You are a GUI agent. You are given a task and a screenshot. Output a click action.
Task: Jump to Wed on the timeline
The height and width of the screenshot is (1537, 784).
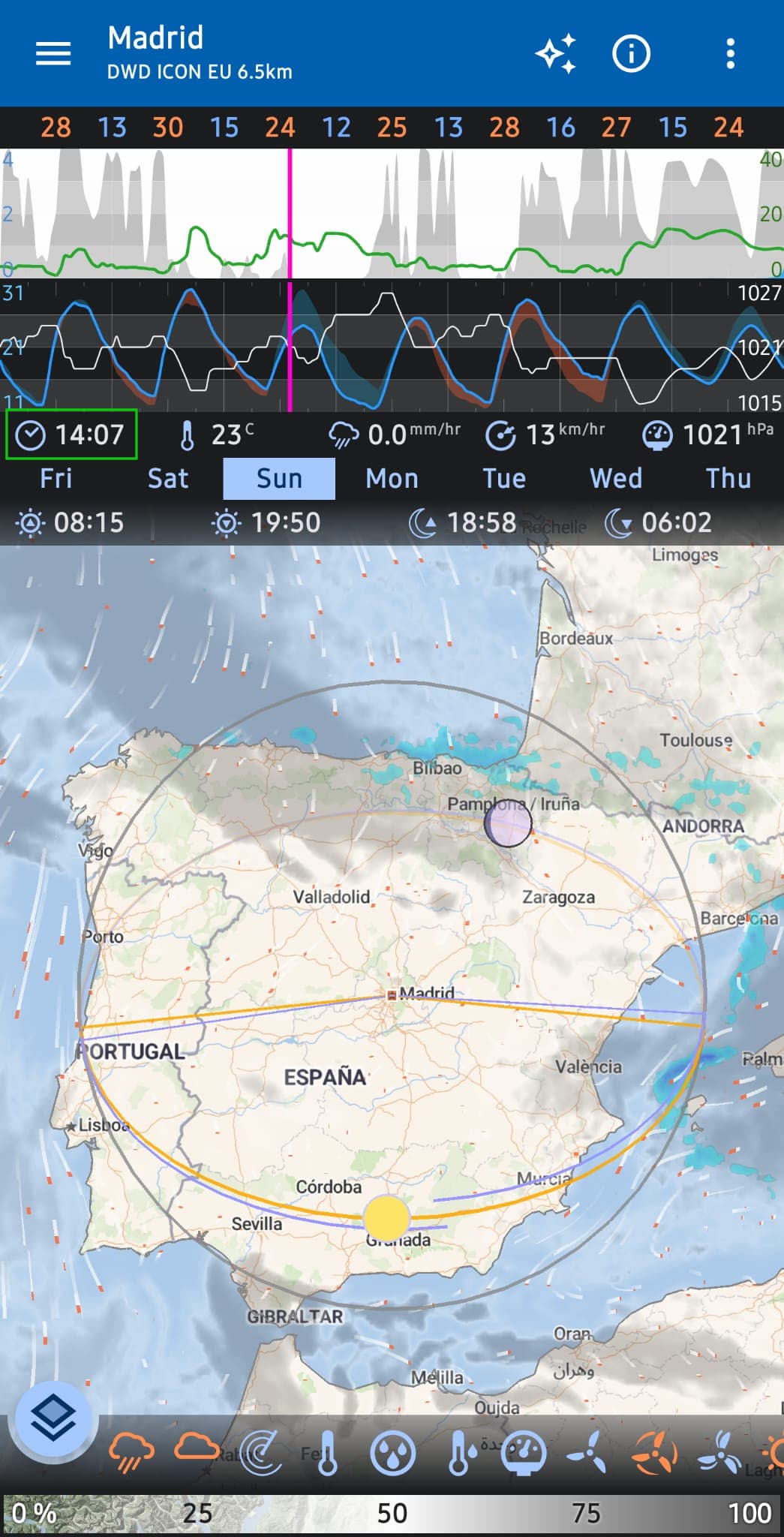616,479
